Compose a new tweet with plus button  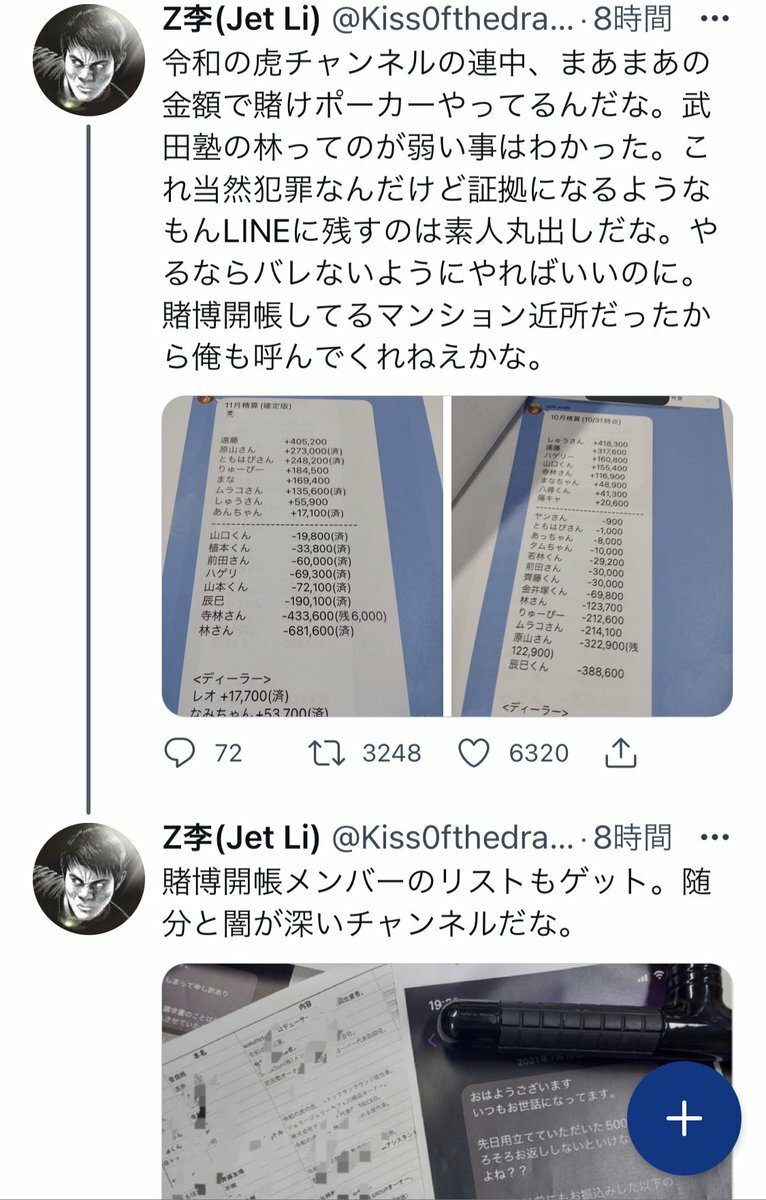click(684, 1118)
